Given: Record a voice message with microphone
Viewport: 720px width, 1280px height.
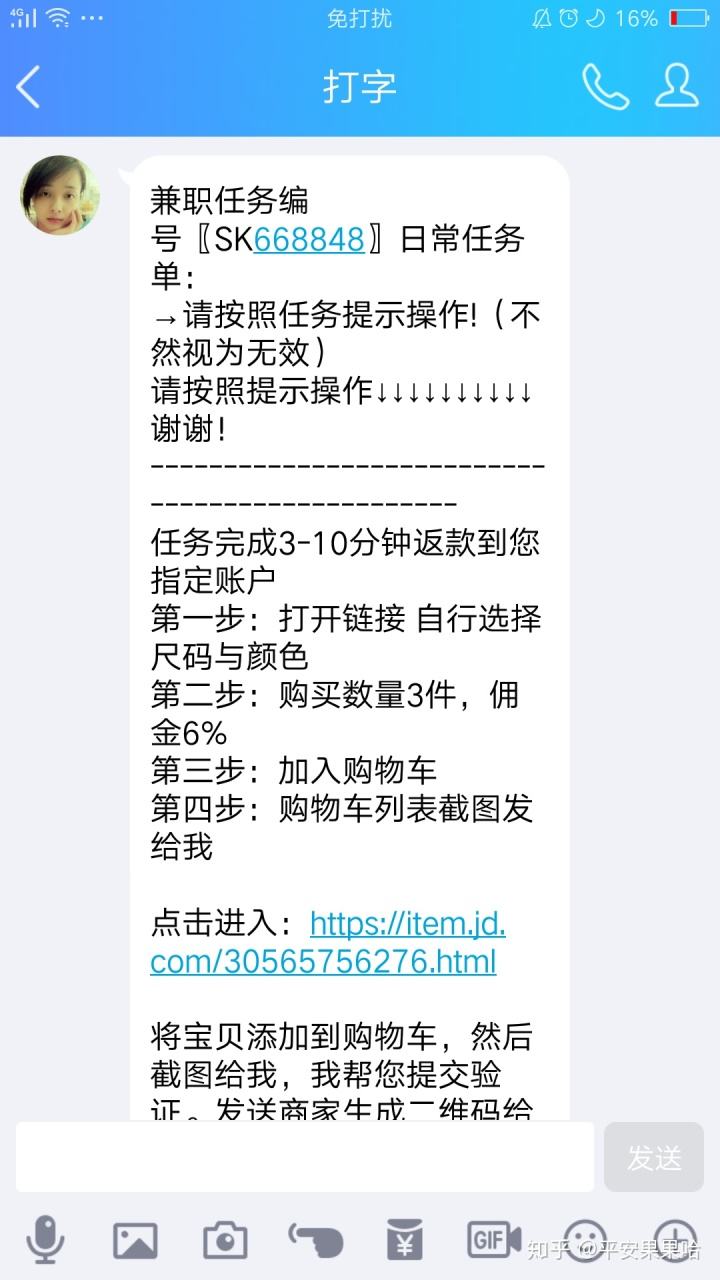Looking at the screenshot, I should 45,1240.
